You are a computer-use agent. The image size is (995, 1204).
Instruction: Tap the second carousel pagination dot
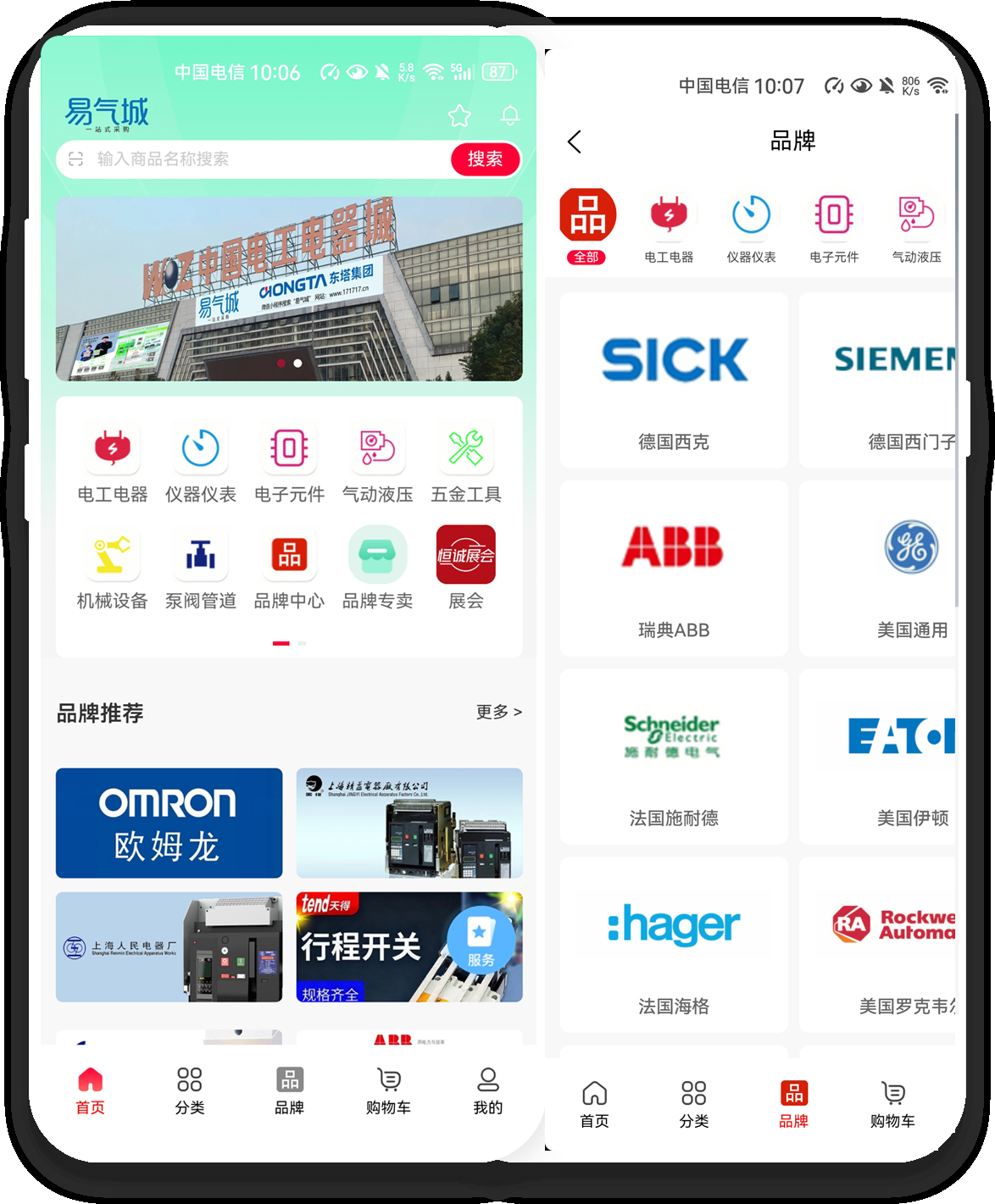point(297,364)
